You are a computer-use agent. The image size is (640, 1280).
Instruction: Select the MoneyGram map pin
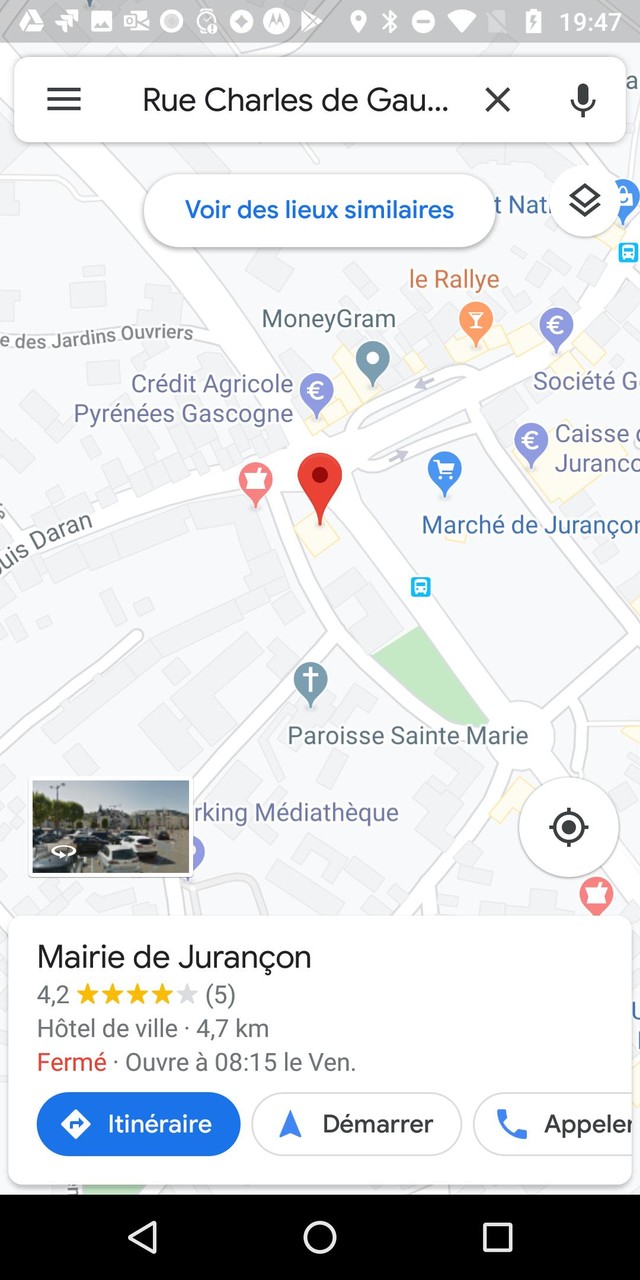pos(373,362)
